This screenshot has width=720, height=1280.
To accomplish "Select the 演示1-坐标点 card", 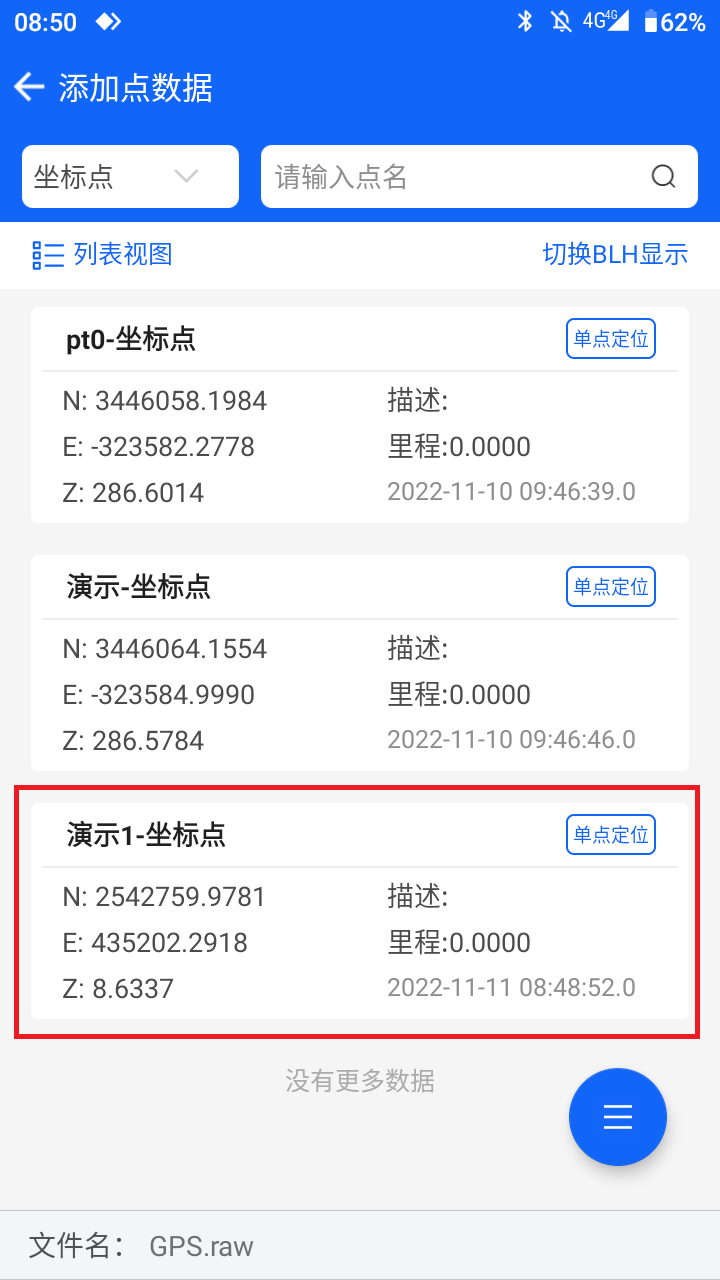I will tap(360, 911).
